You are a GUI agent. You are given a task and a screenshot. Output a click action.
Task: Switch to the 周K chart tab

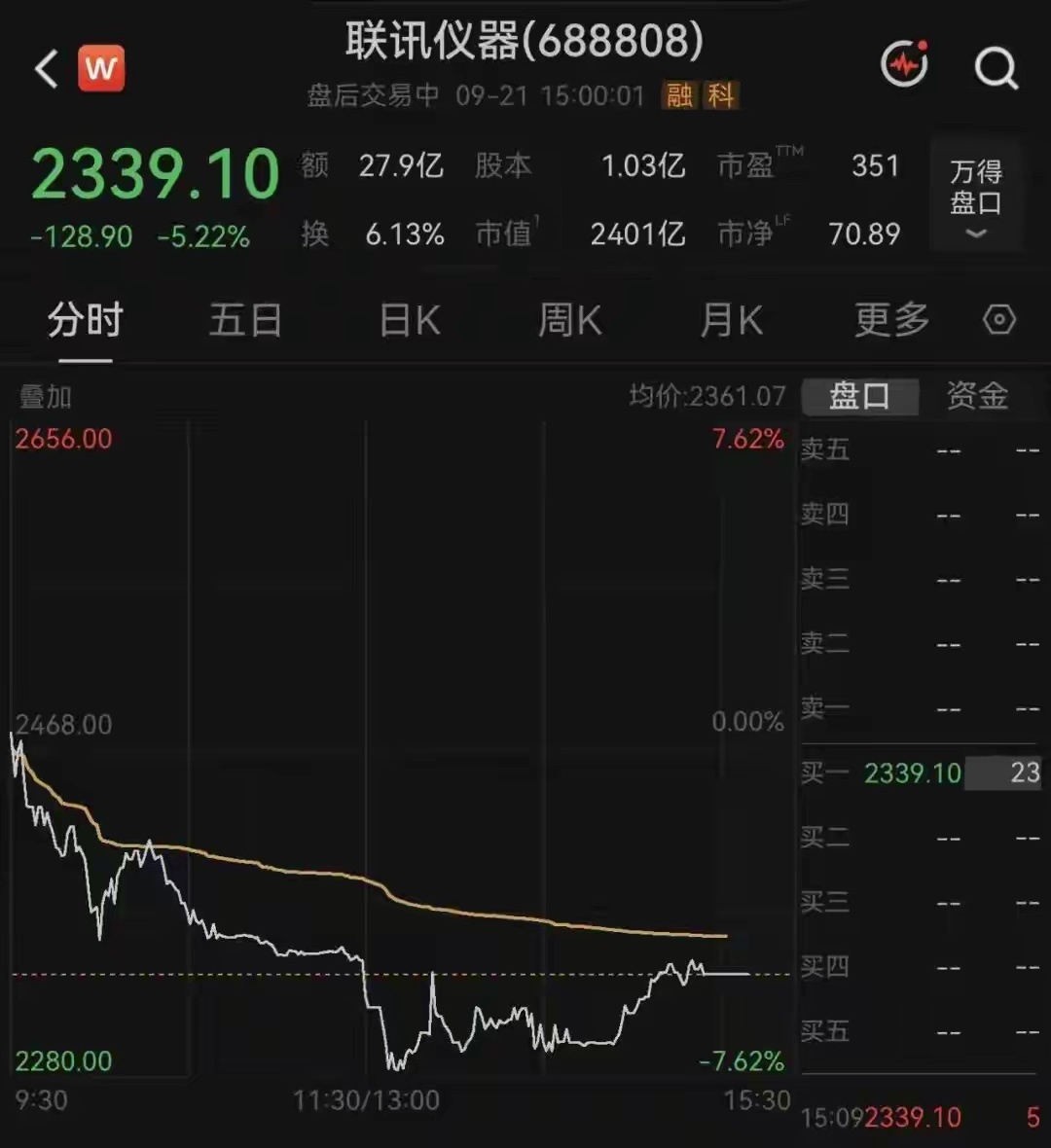click(570, 320)
